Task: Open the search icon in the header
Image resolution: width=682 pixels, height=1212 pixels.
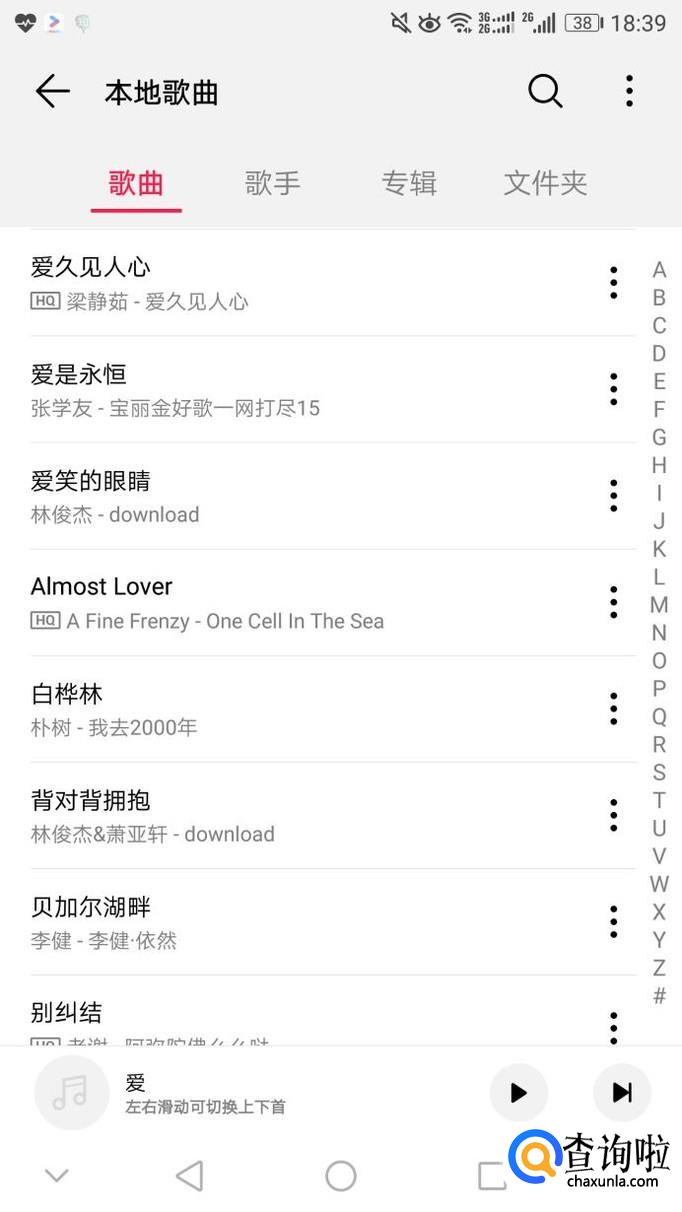Action: [x=545, y=92]
